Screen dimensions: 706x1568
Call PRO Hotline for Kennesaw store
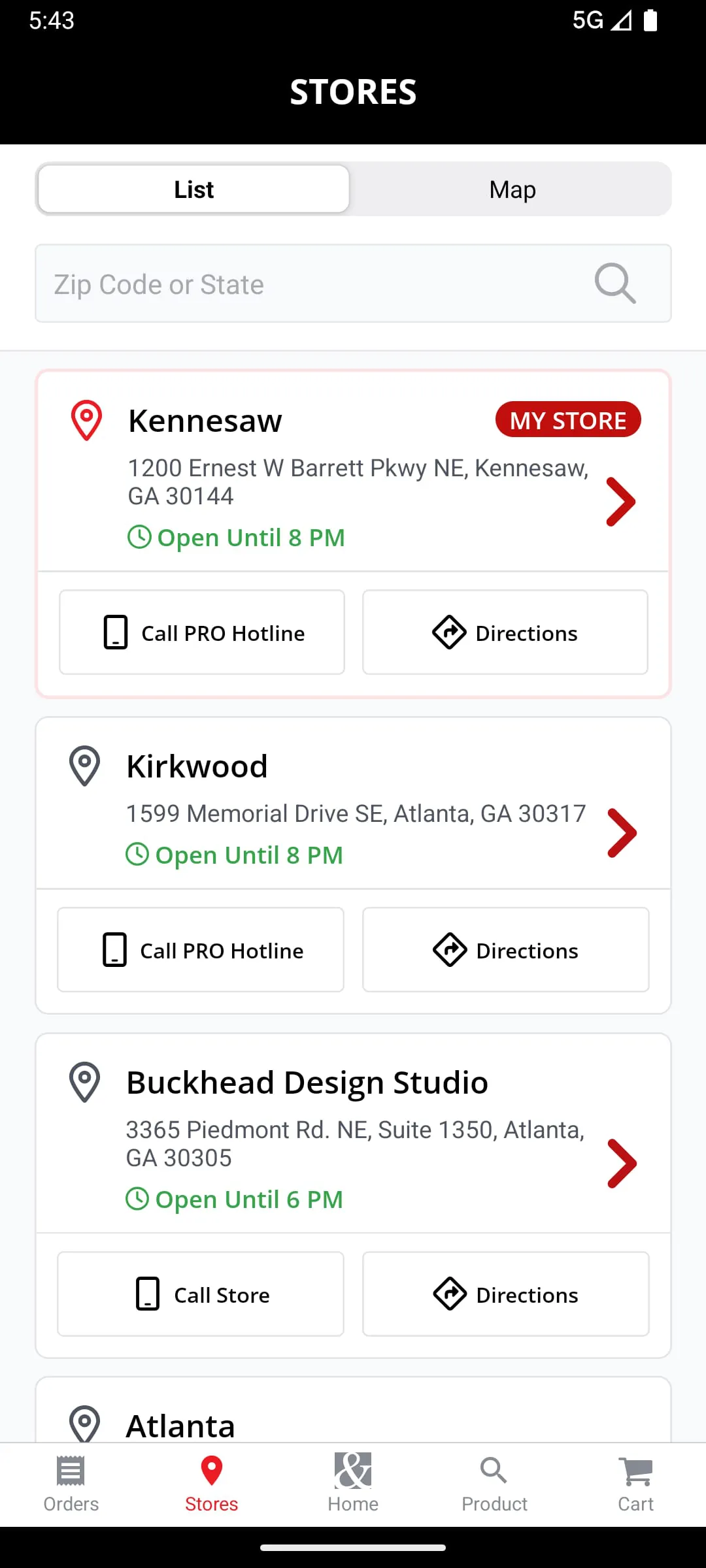202,632
